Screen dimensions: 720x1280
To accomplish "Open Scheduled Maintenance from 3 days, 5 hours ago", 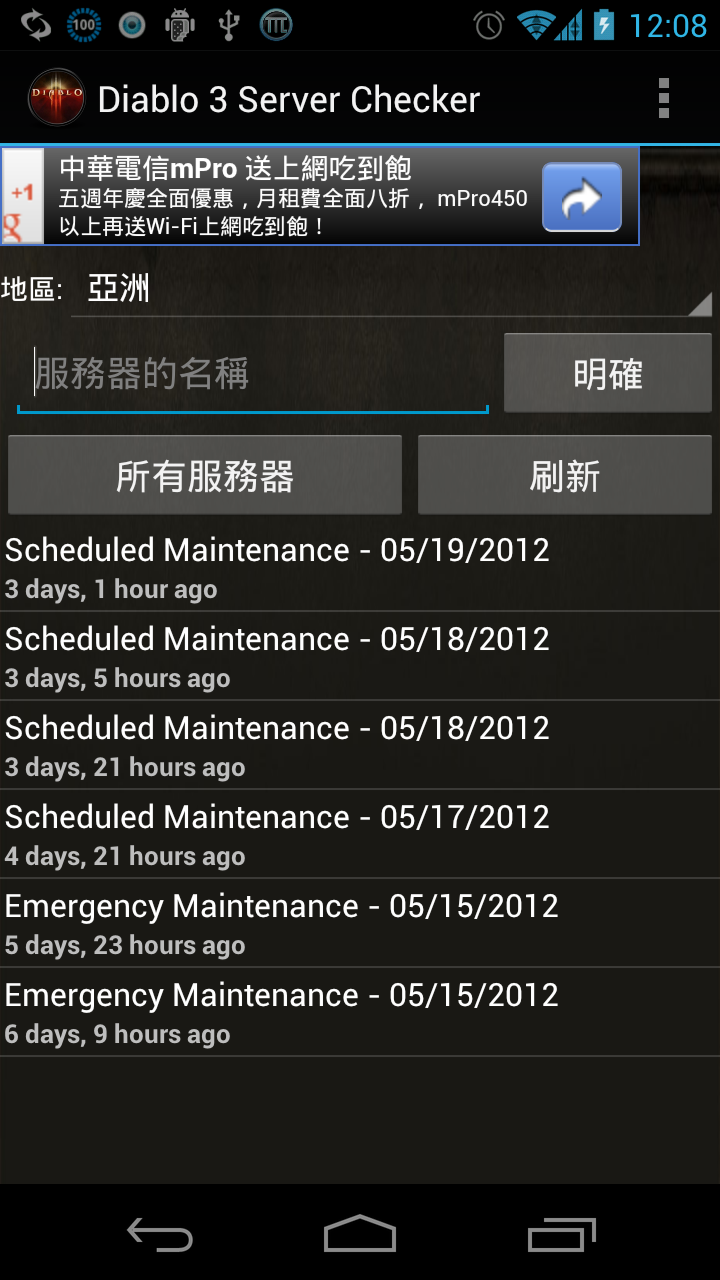I will (x=360, y=656).
